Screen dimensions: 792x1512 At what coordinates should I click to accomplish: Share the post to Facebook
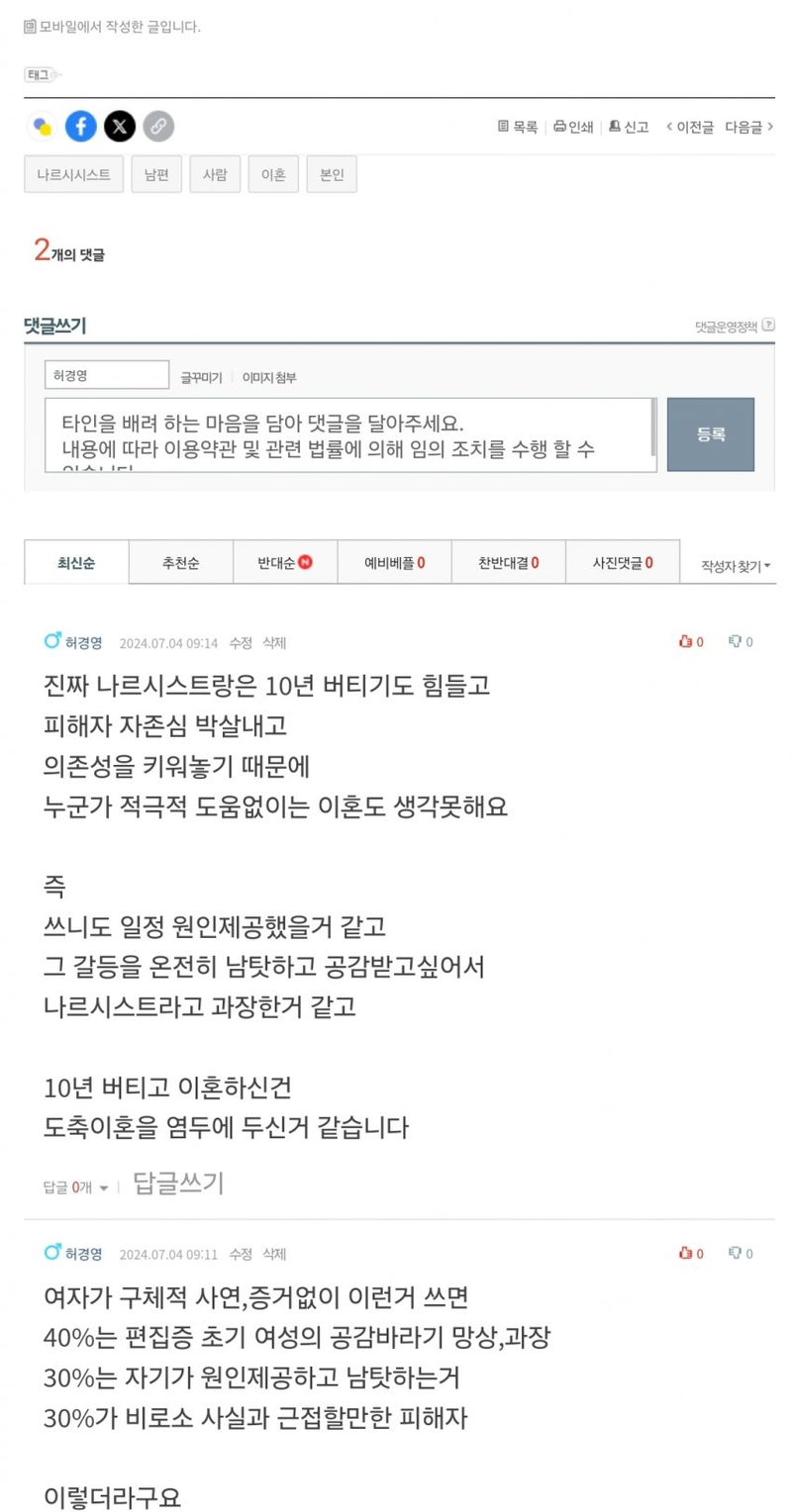(81, 126)
